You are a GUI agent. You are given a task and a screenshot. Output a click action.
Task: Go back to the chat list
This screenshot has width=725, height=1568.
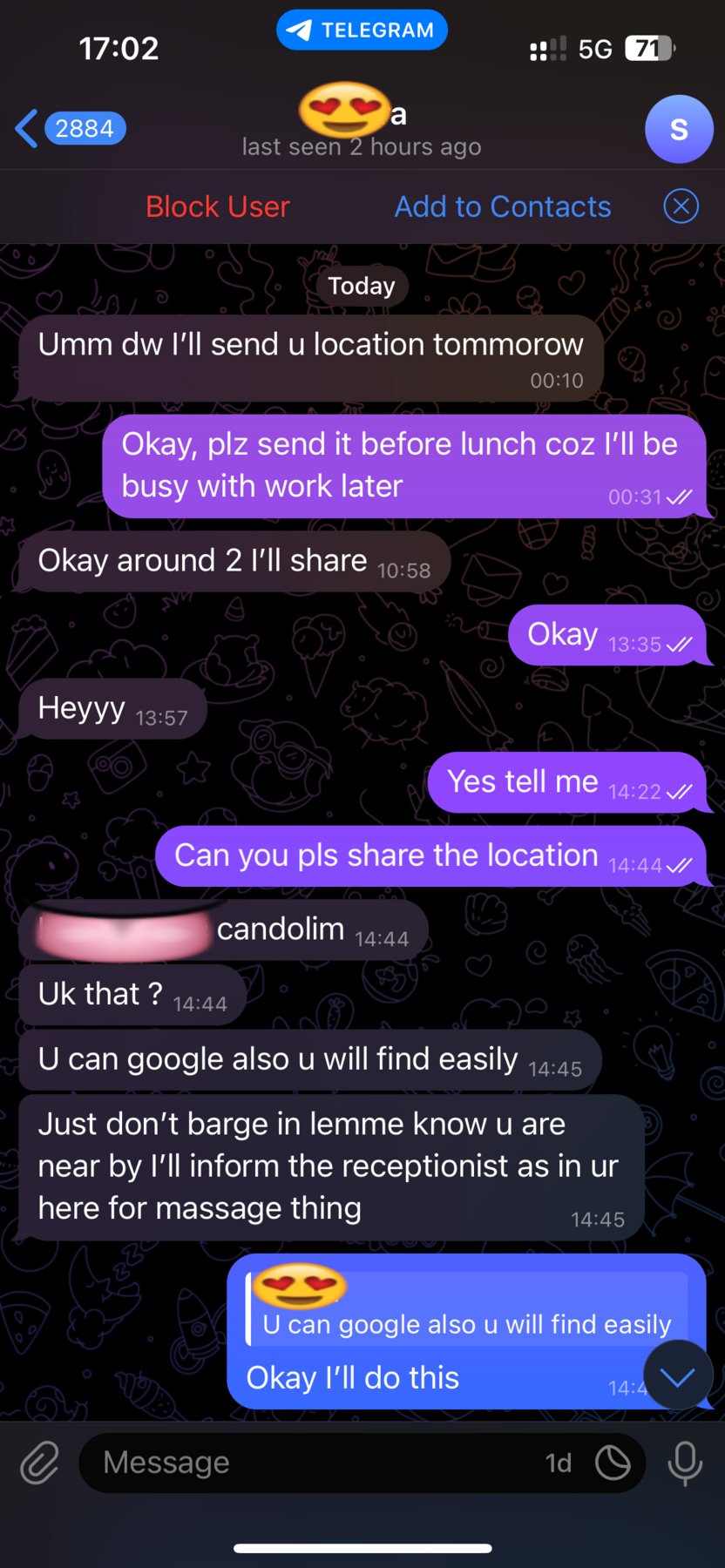[x=70, y=129]
